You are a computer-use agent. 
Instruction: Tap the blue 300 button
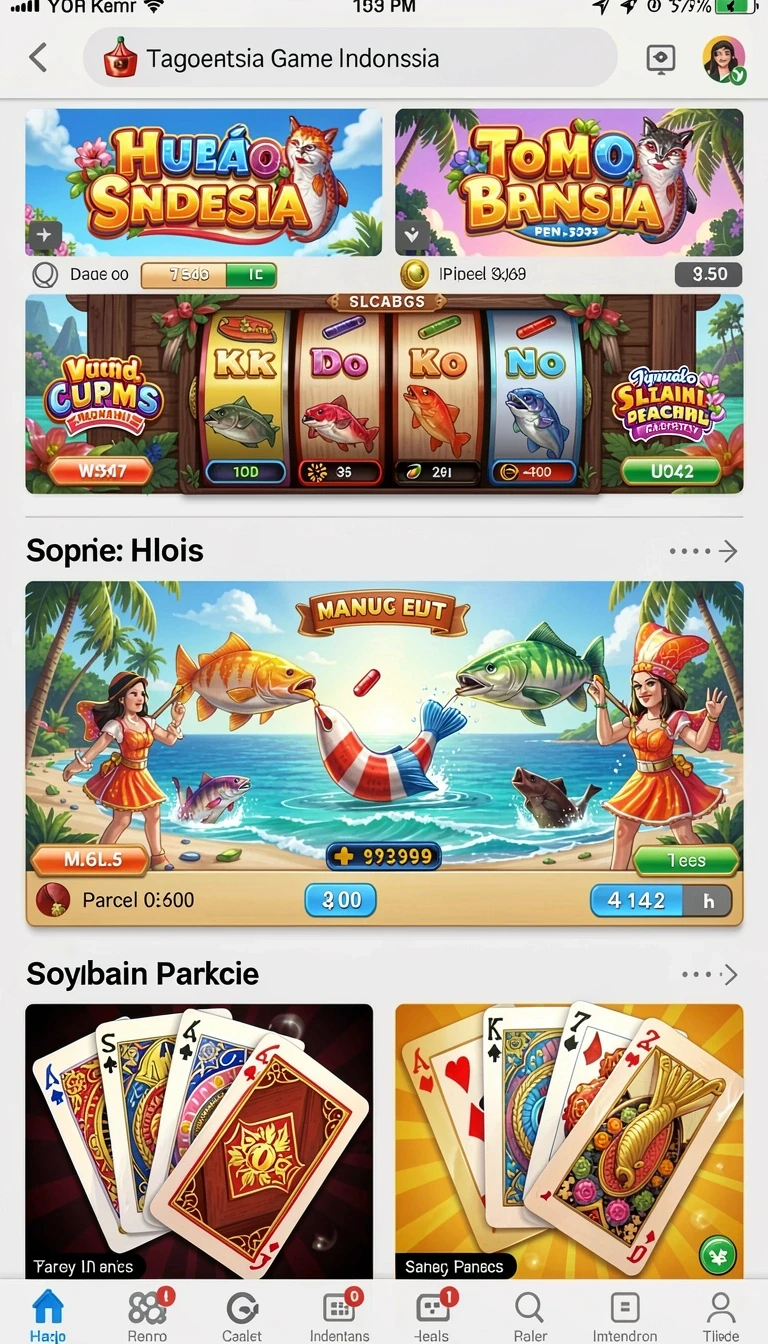click(x=341, y=900)
